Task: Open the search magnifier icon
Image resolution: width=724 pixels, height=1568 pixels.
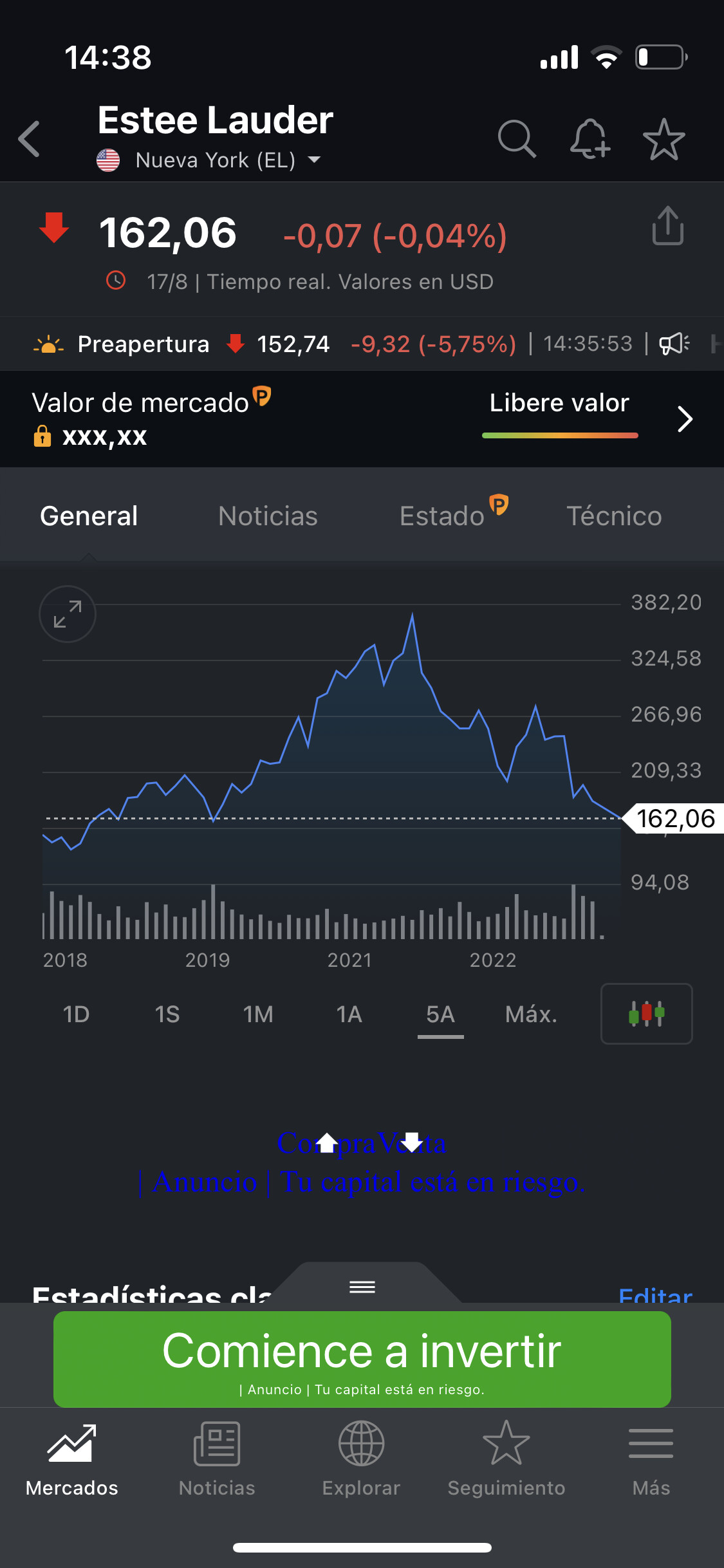Action: 517,138
